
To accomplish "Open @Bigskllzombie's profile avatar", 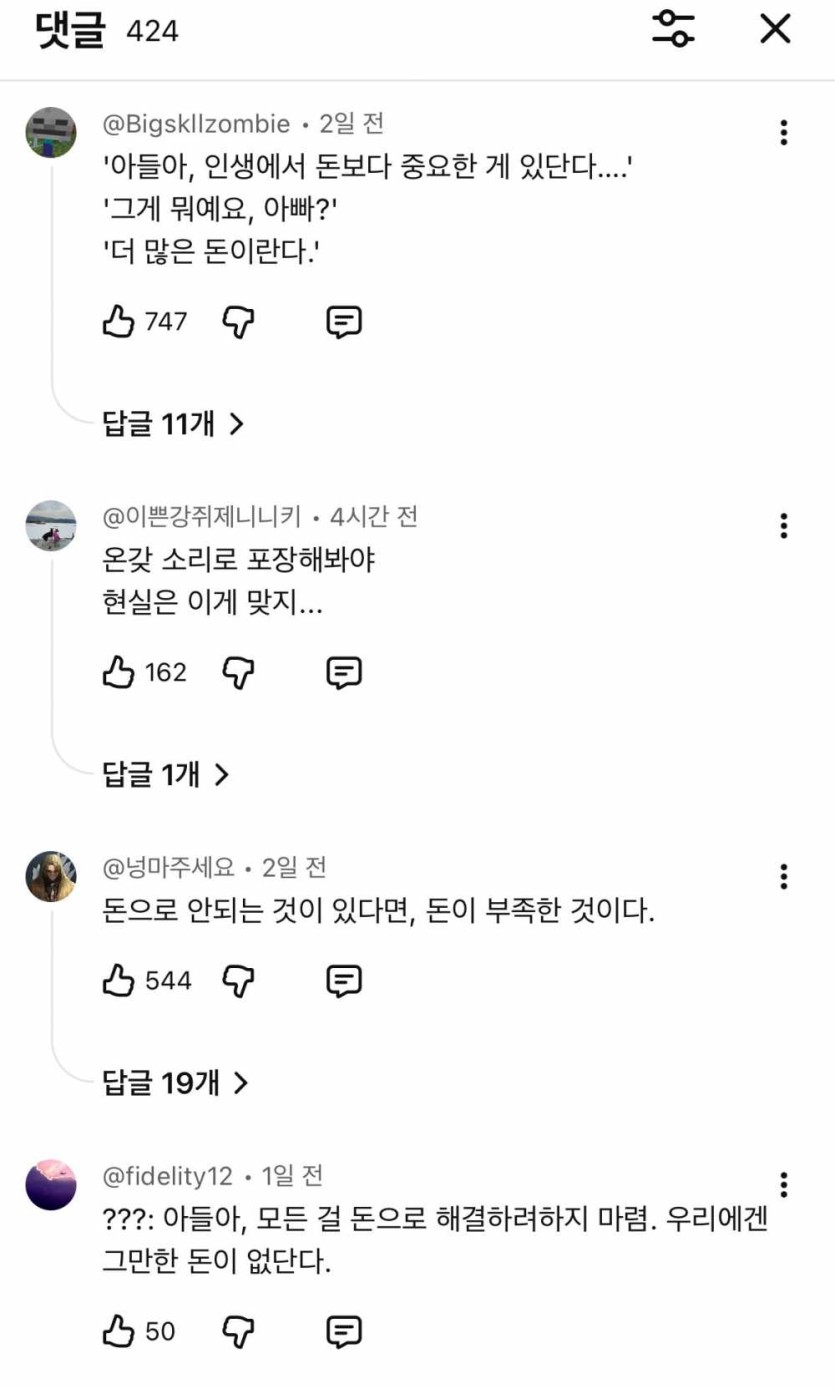I will click(51, 133).
